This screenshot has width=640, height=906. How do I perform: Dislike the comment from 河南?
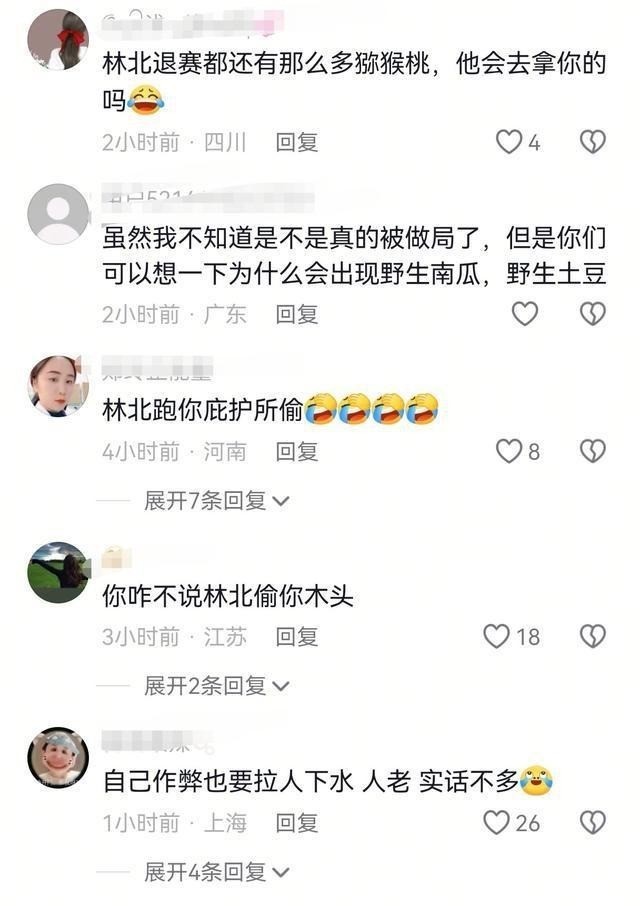point(593,451)
